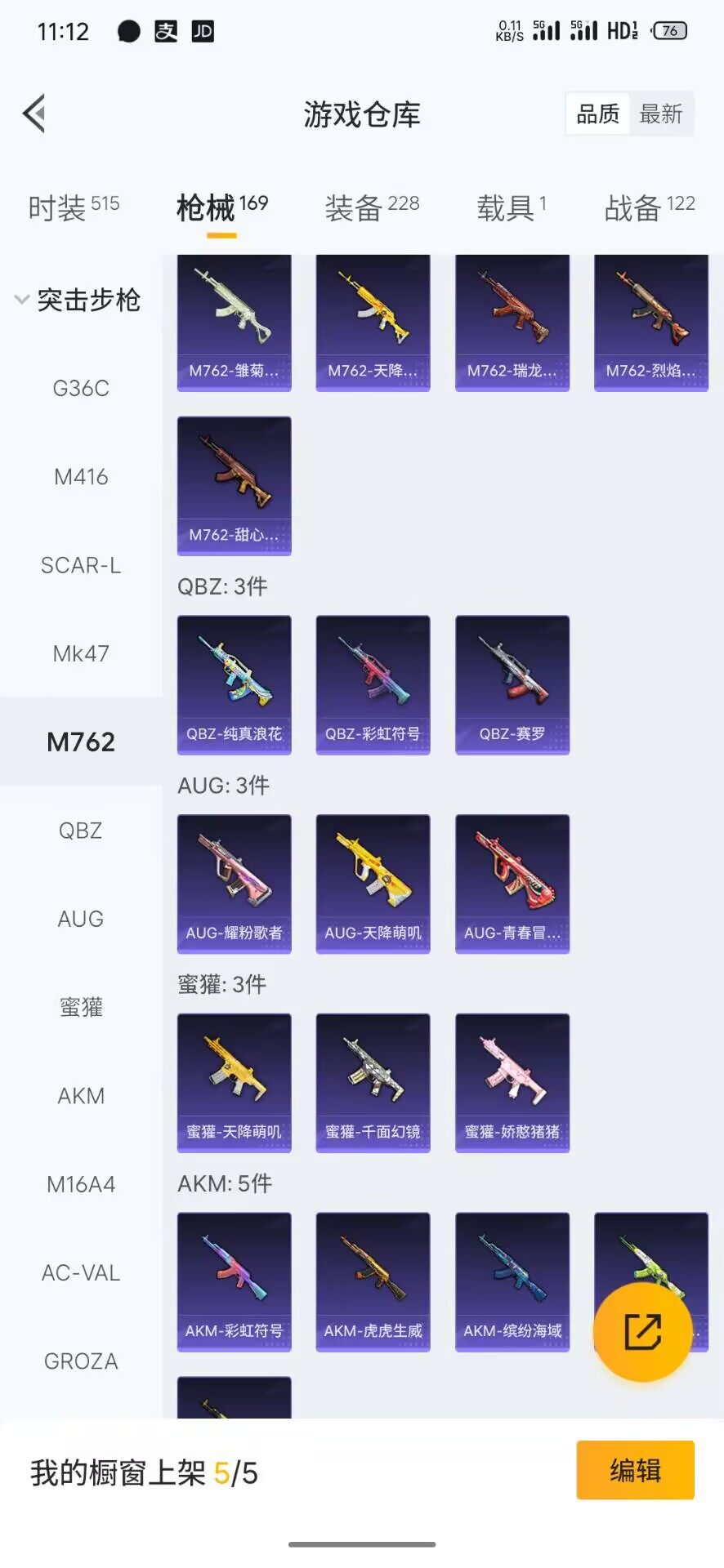
Task: Collapse the 突击步枪 category
Action: (x=78, y=300)
